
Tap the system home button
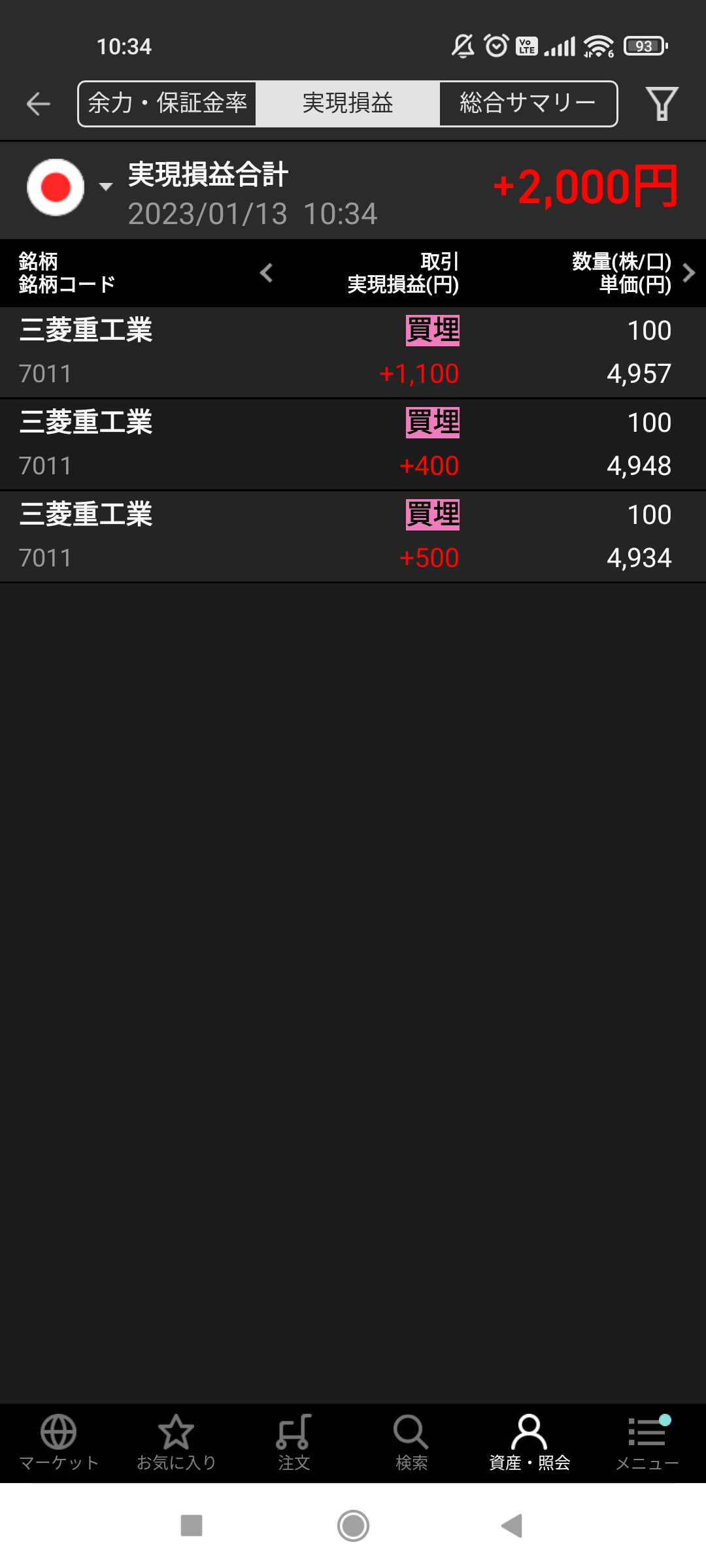353,1526
